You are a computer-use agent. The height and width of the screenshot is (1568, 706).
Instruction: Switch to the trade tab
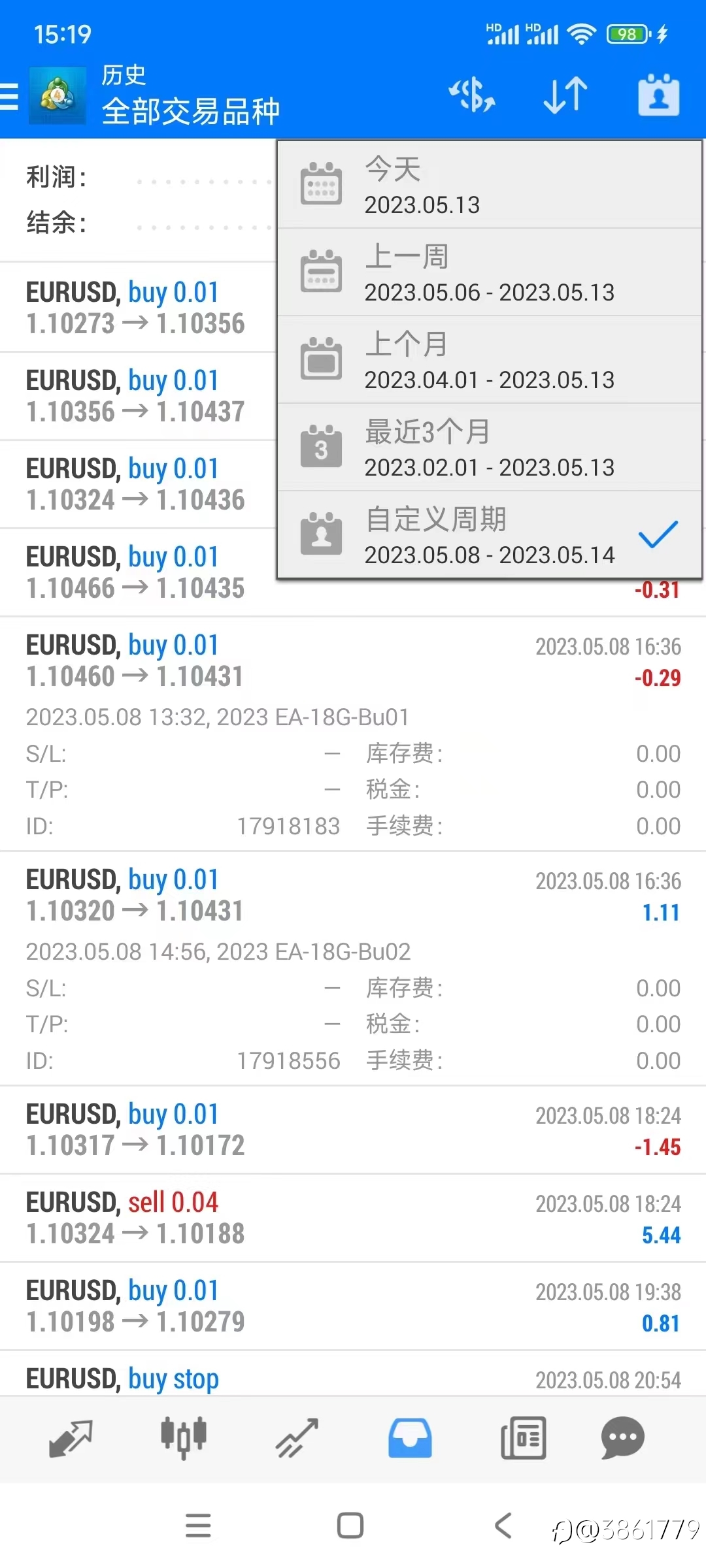[x=297, y=1438]
